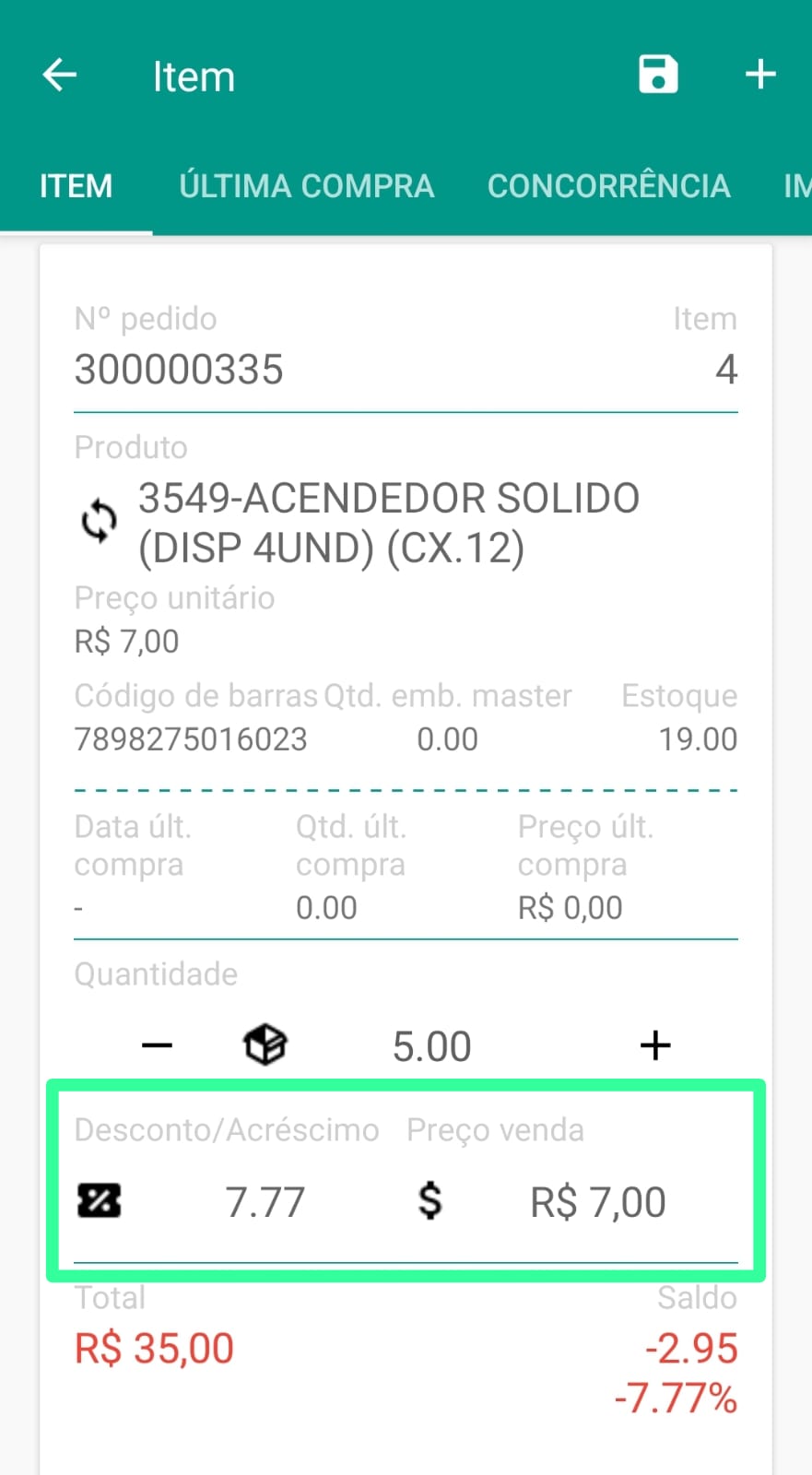Screen dimensions: 812x1475
Task: Tap the dollar sign price icon
Action: coord(430,1201)
